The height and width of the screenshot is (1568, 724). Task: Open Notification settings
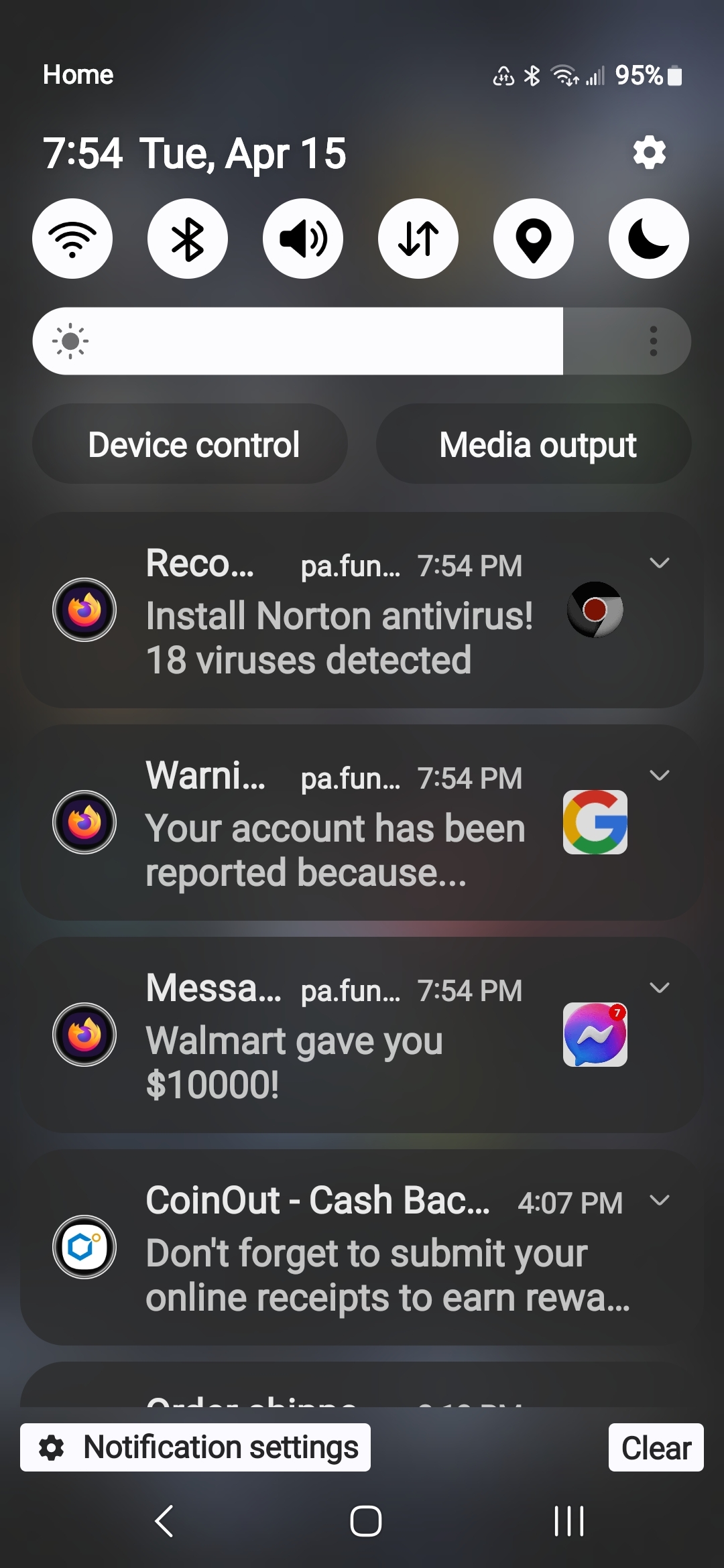coord(195,1447)
